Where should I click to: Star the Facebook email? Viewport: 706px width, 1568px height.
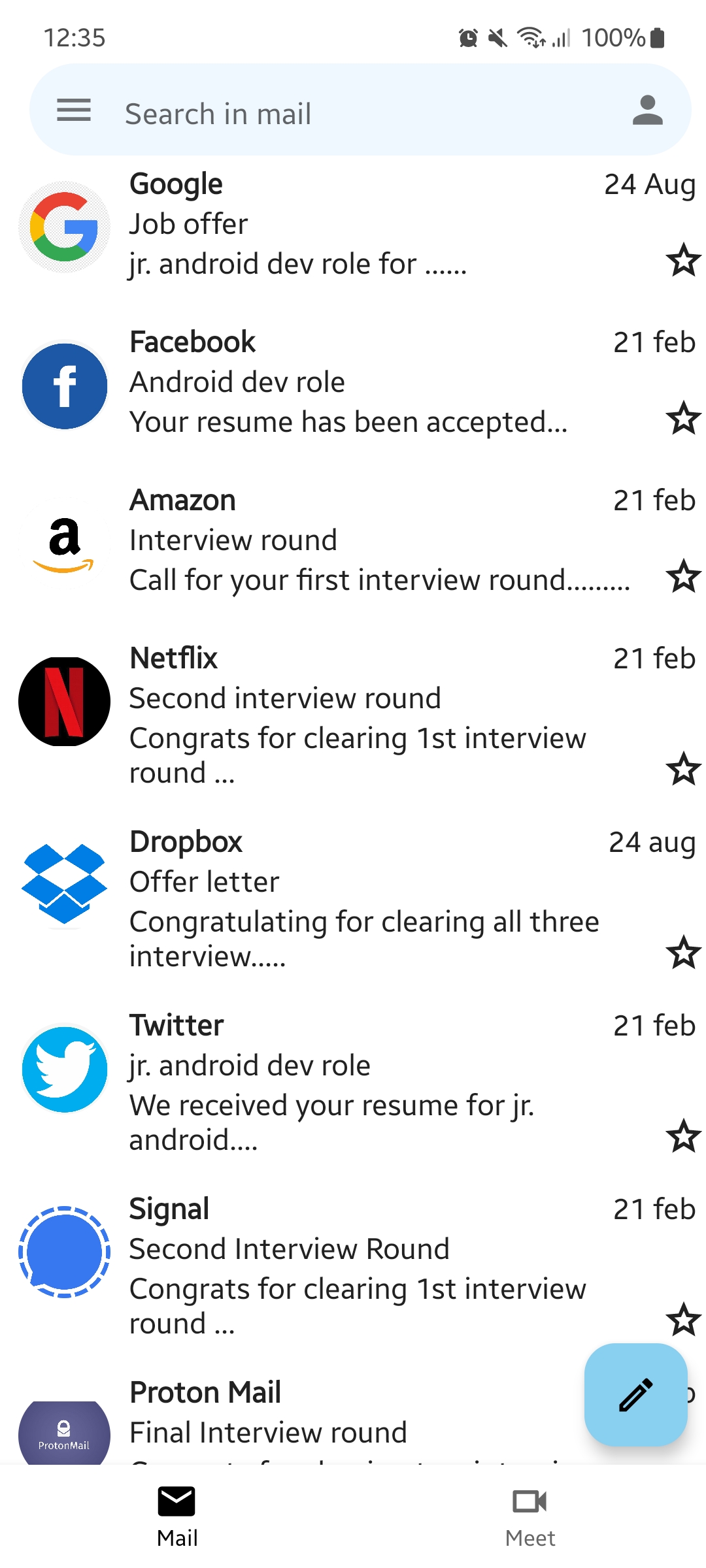coord(683,418)
